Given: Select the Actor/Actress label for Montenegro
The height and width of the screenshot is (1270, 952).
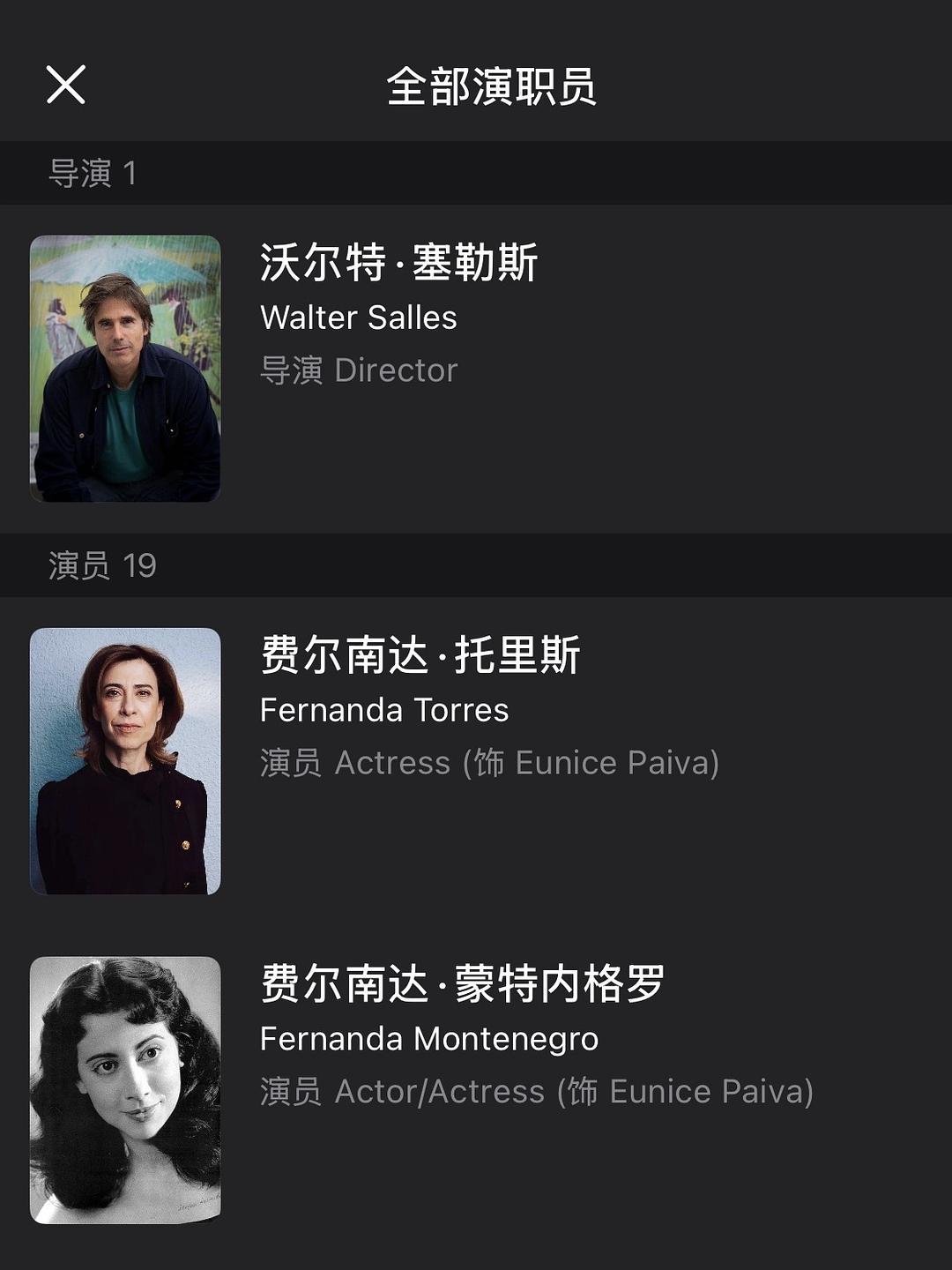Looking at the screenshot, I should [441, 1094].
